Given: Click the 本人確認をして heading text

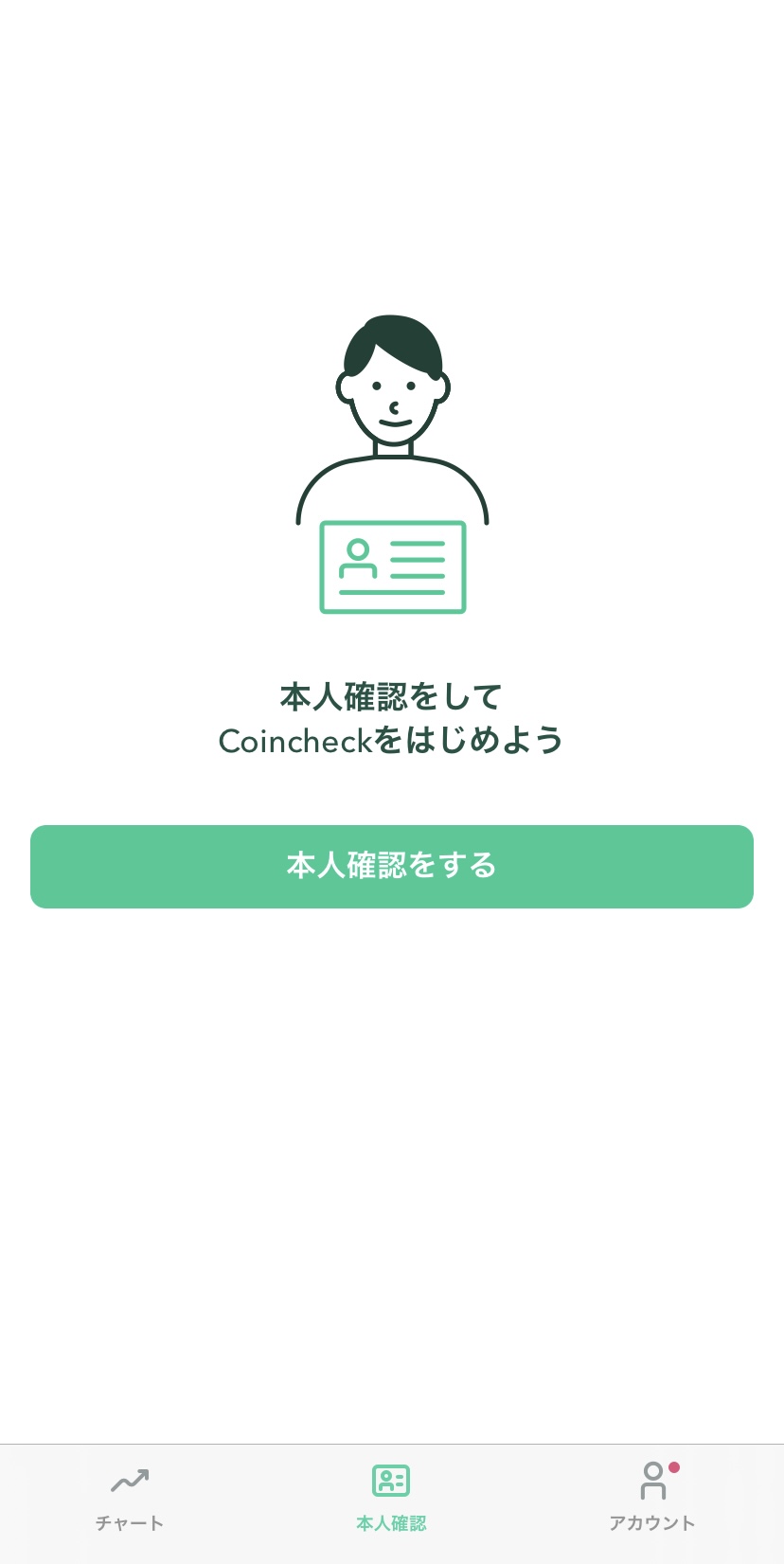Looking at the screenshot, I should [391, 696].
